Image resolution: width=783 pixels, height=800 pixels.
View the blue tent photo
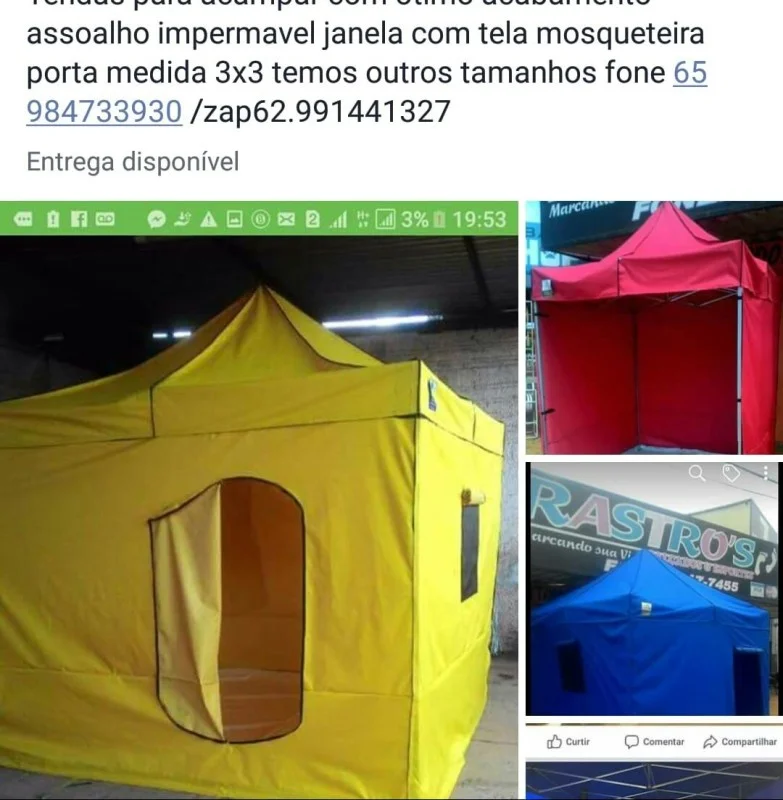(x=655, y=590)
